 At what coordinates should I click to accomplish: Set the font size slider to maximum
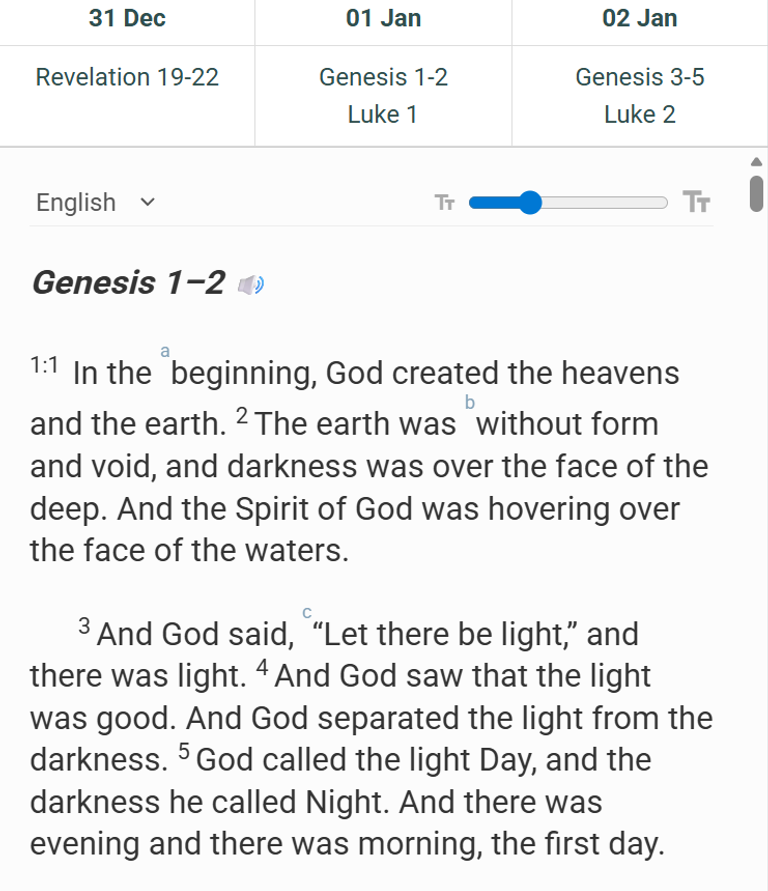point(664,203)
